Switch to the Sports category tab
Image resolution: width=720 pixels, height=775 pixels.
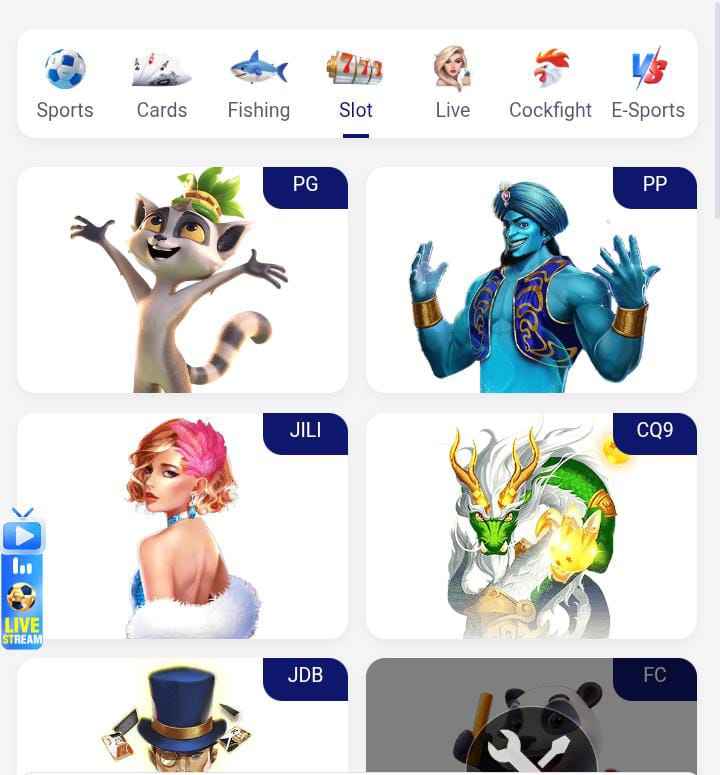coord(65,85)
